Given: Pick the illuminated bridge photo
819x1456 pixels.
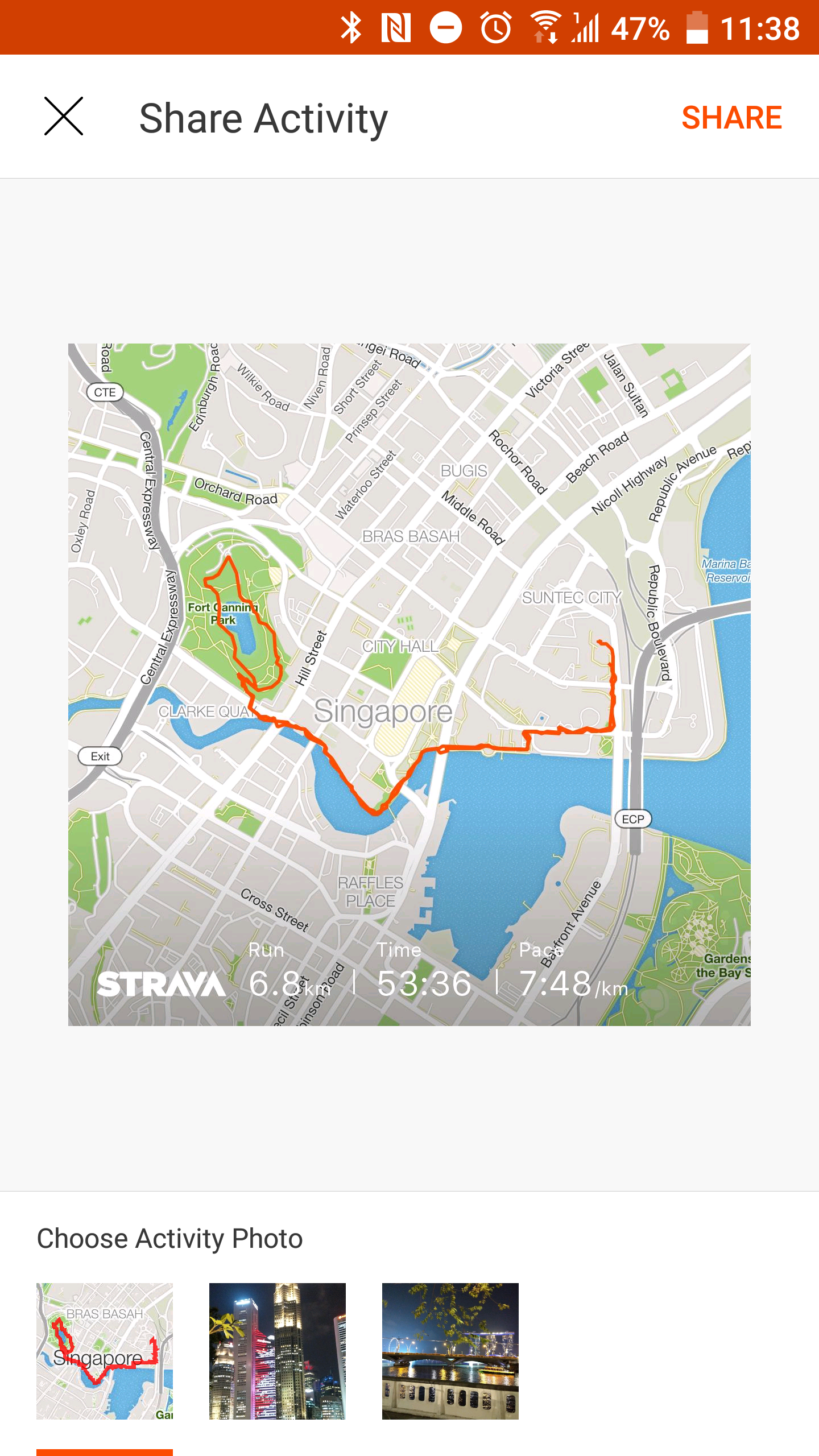Looking at the screenshot, I should click(450, 1351).
